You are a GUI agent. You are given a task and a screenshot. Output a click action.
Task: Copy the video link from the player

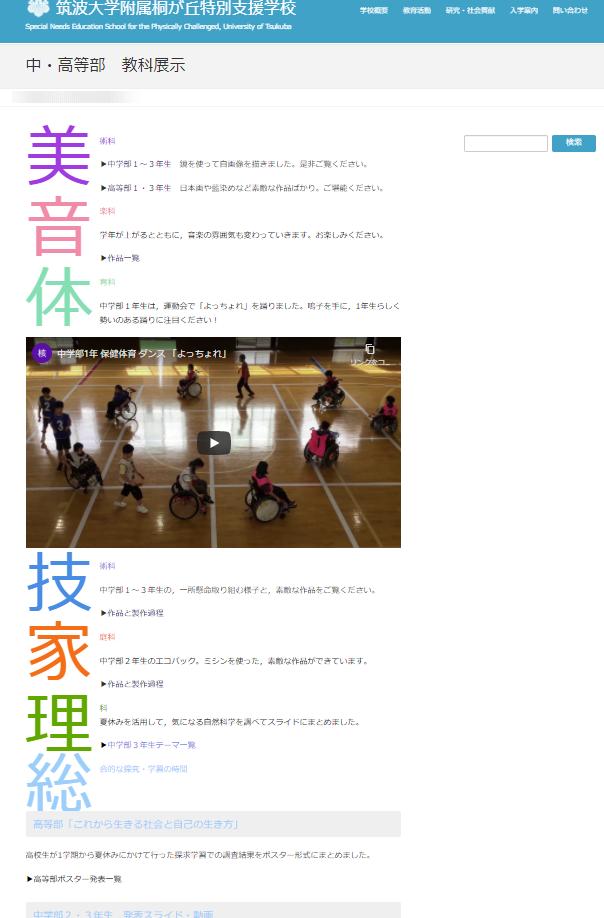[370, 351]
